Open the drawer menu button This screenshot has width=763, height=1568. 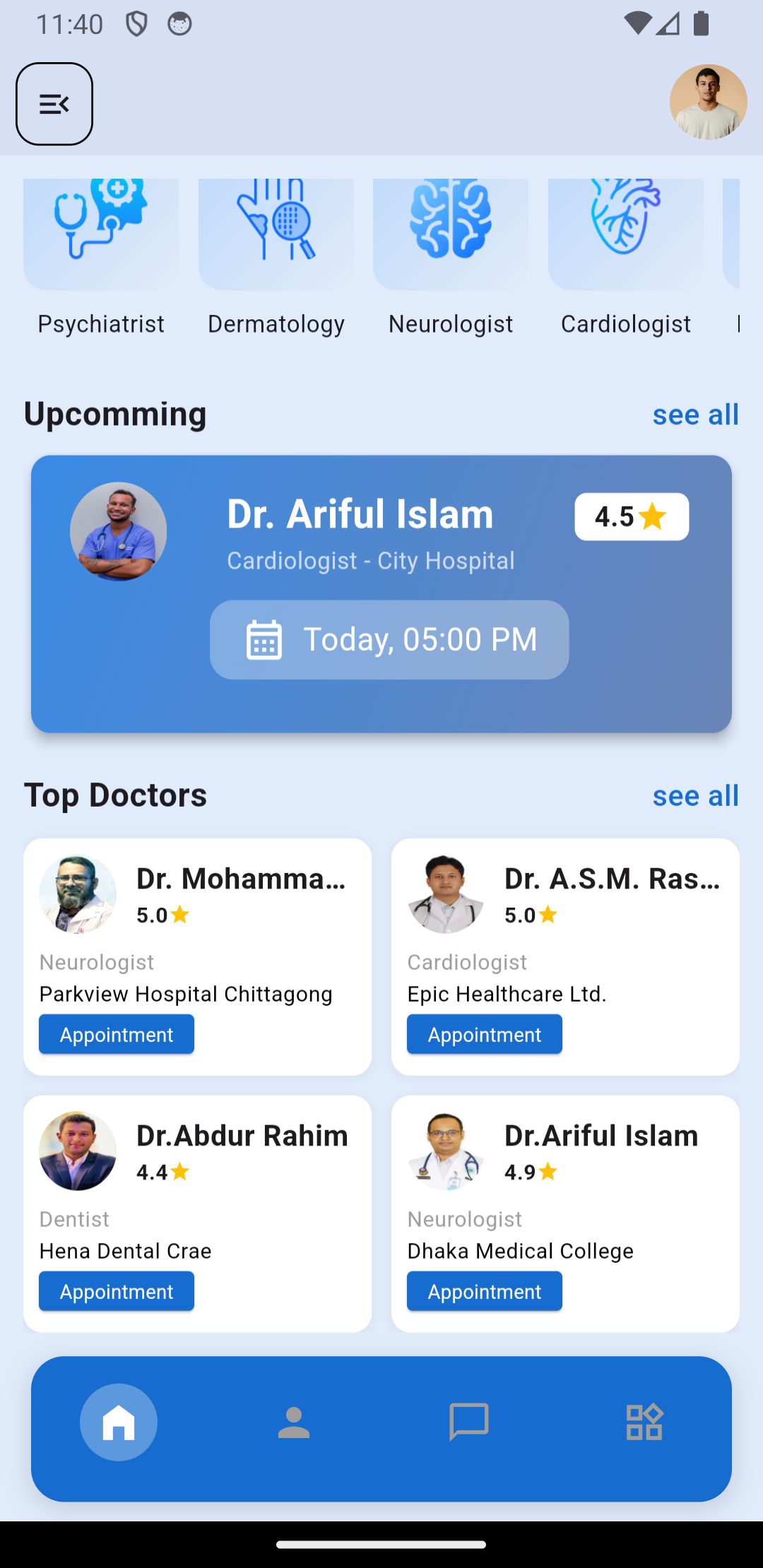click(x=54, y=104)
